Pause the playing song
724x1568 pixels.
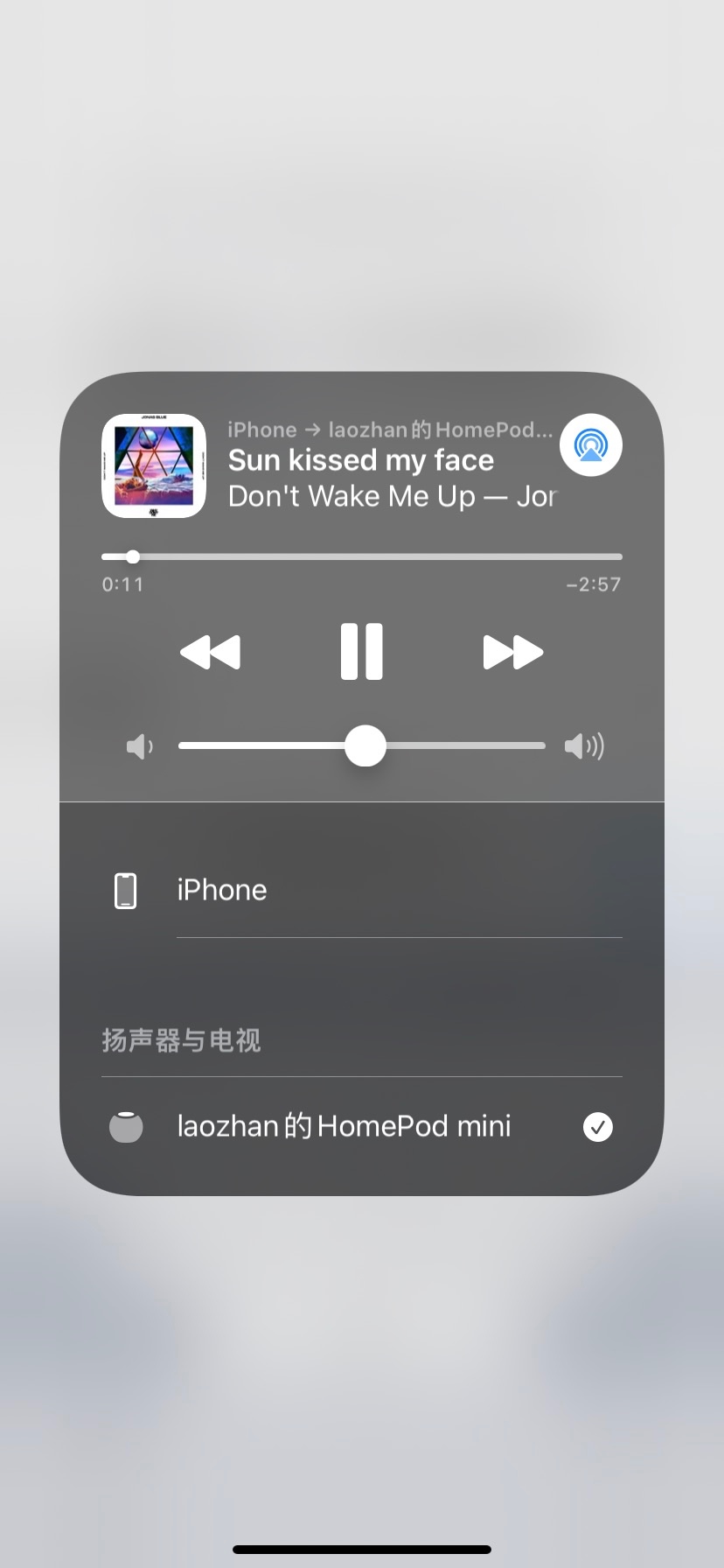click(x=361, y=652)
